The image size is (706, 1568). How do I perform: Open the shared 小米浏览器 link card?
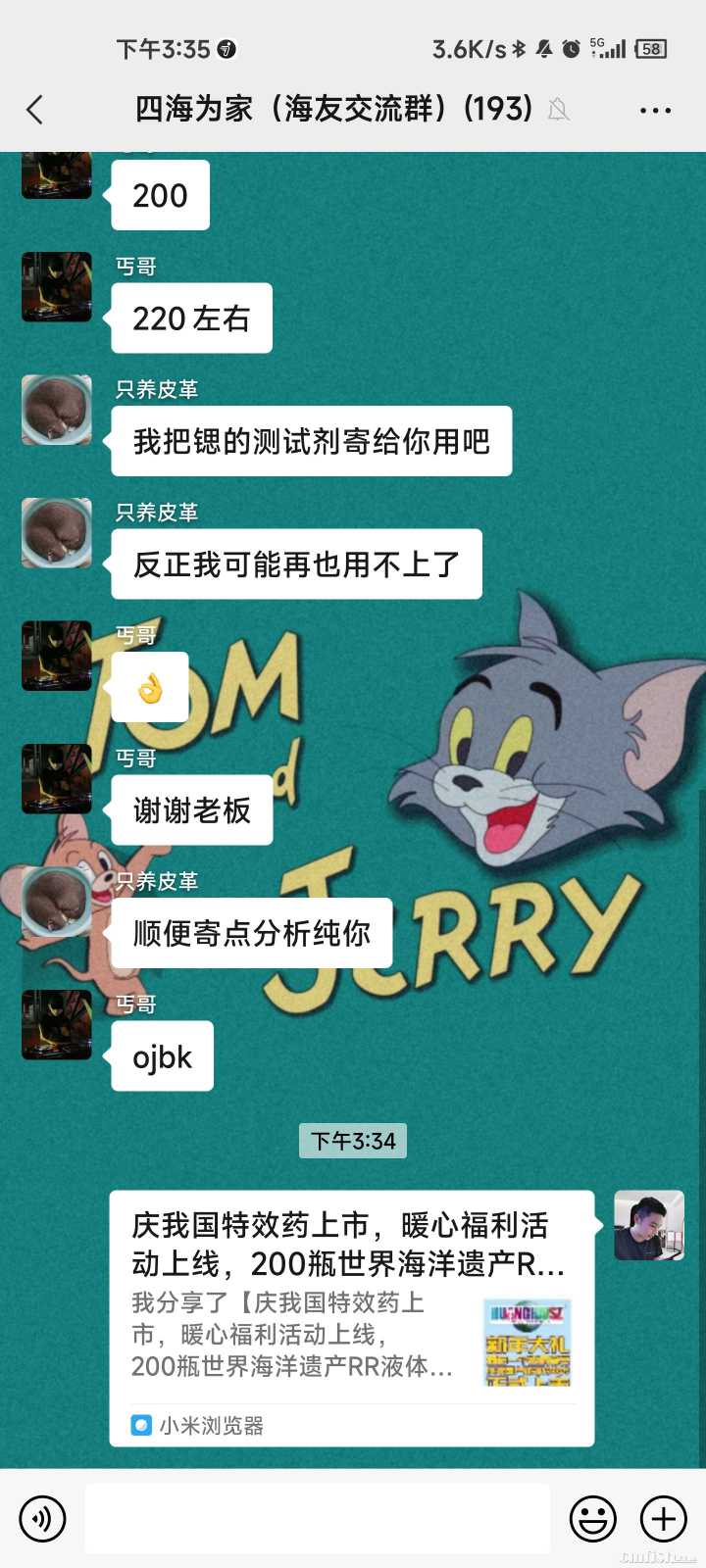coord(351,1318)
